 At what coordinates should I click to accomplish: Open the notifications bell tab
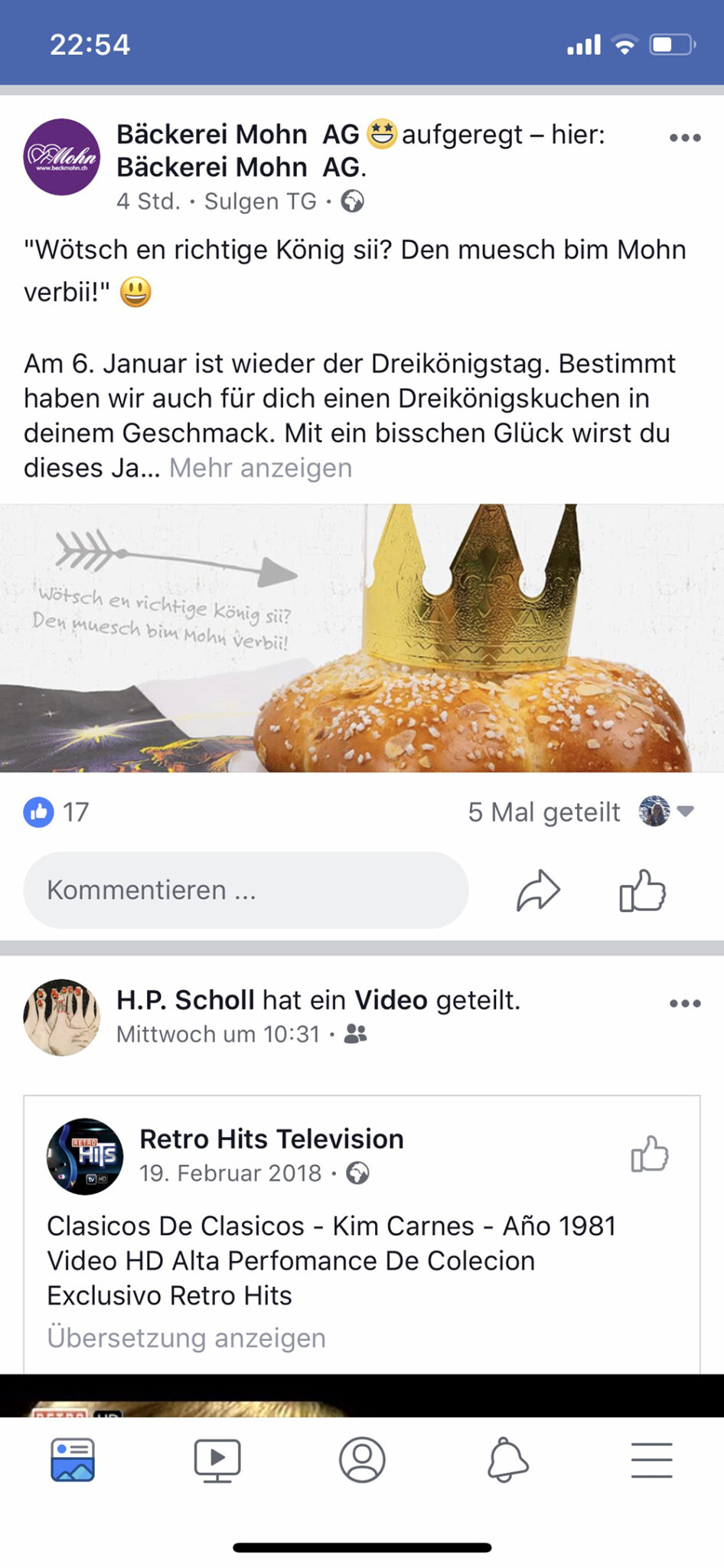tap(507, 1459)
